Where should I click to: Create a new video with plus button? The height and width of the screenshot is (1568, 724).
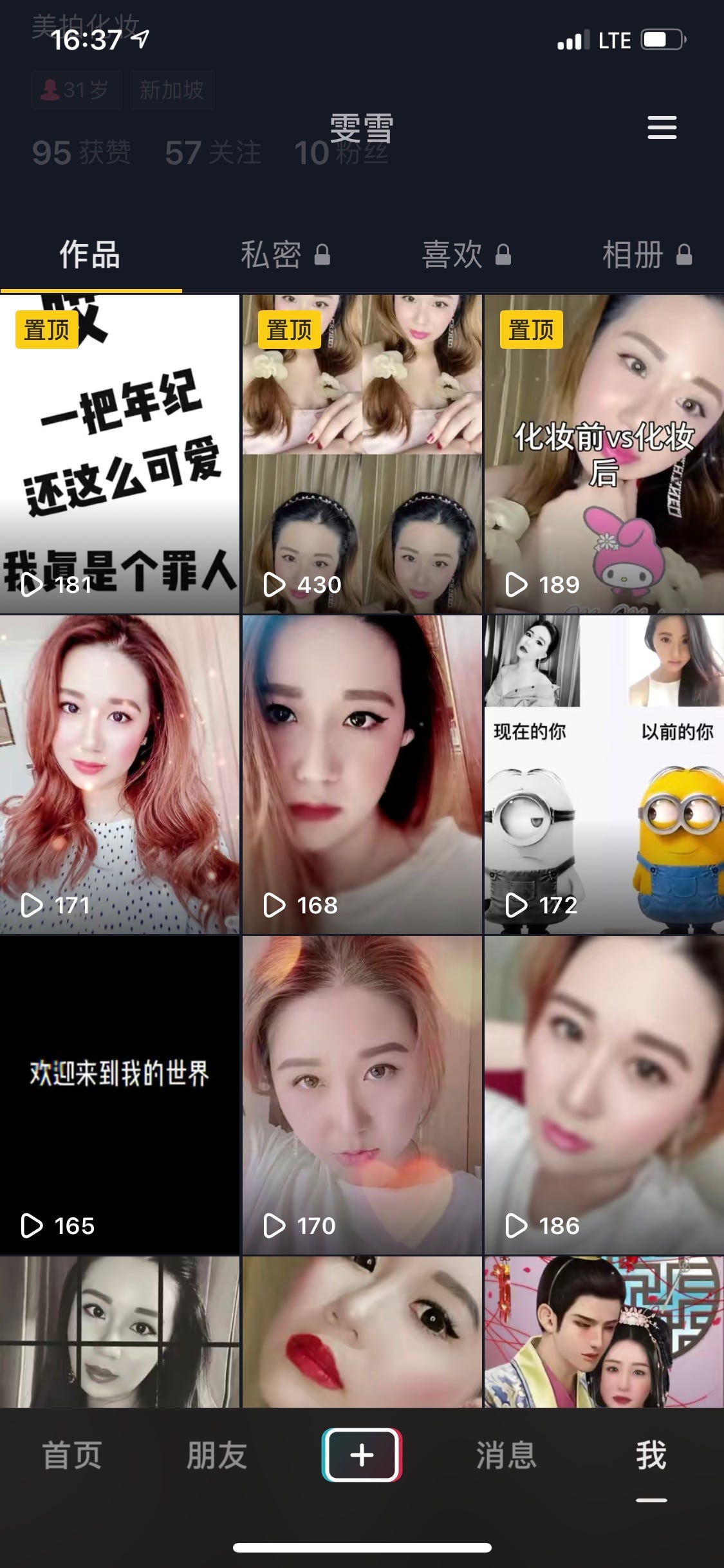362,1455
